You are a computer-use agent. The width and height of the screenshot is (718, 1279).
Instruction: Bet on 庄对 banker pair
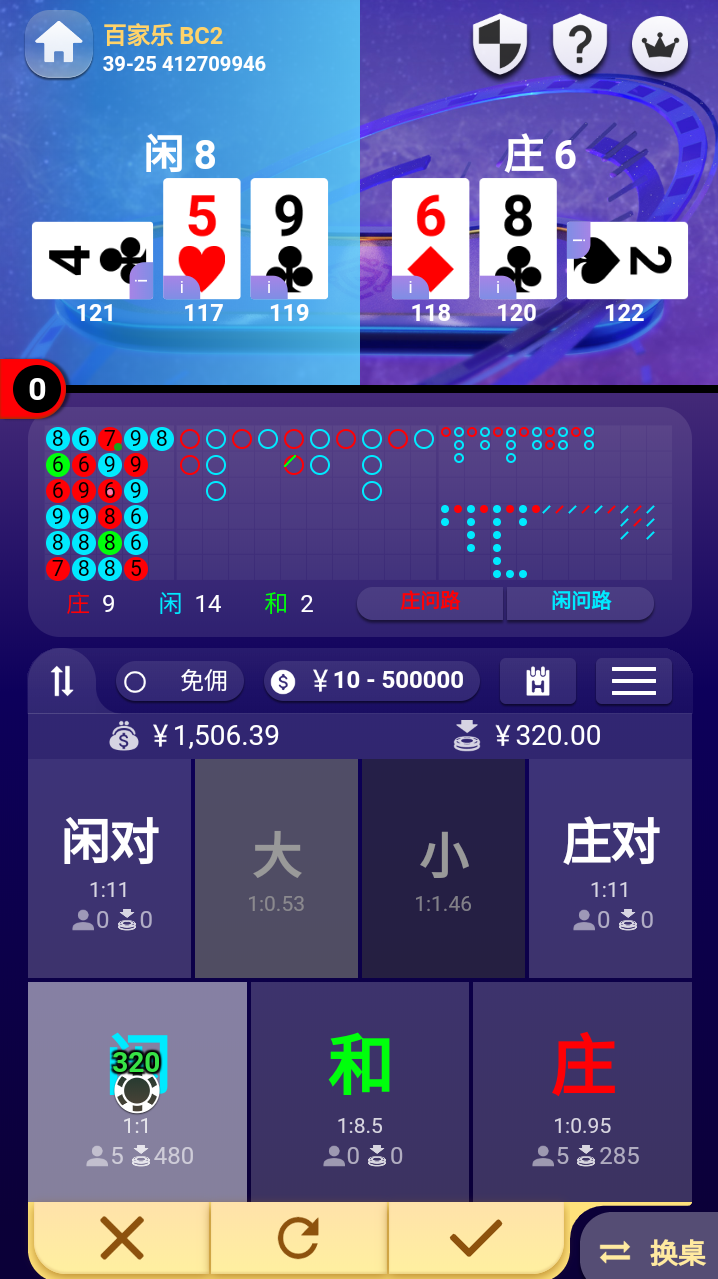pos(610,867)
